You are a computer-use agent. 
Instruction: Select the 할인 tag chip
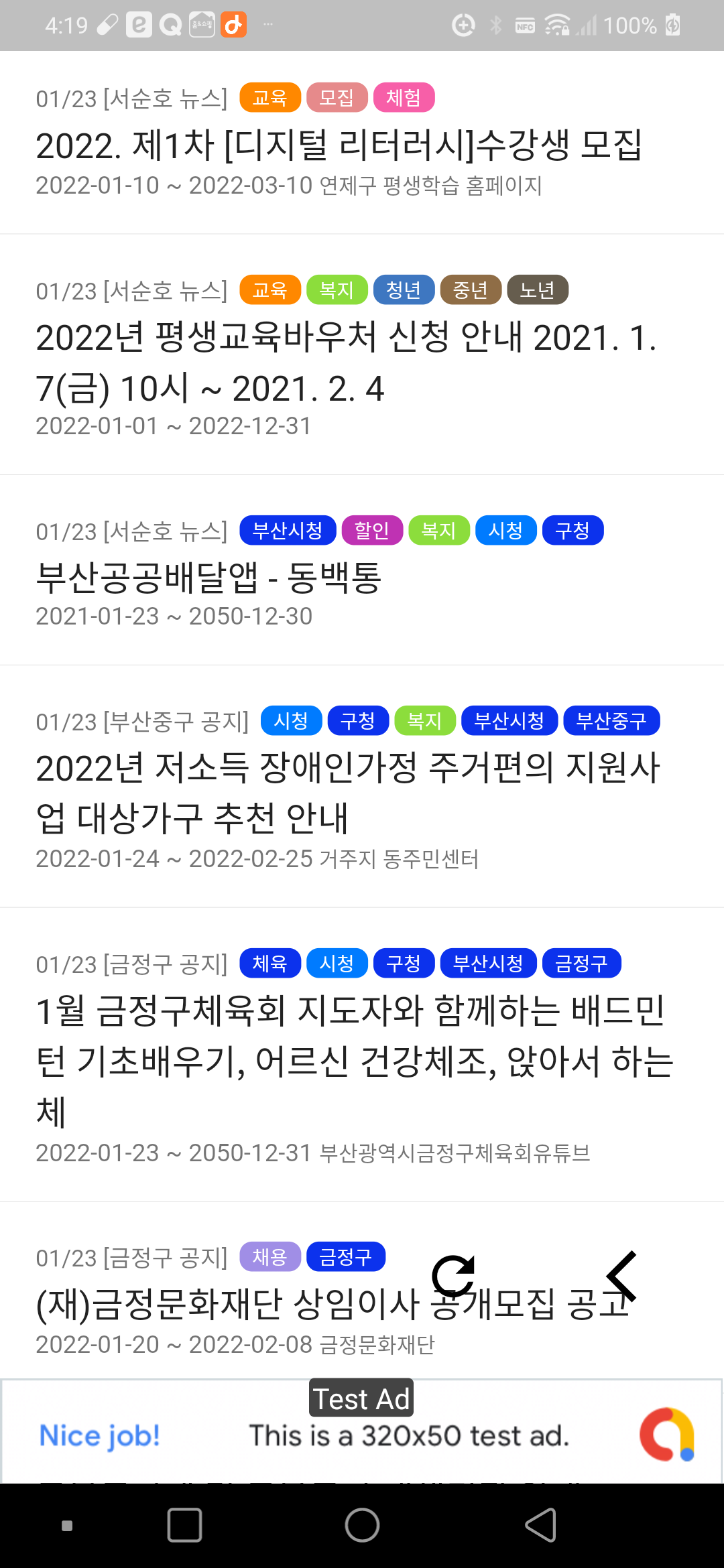pos(371,531)
